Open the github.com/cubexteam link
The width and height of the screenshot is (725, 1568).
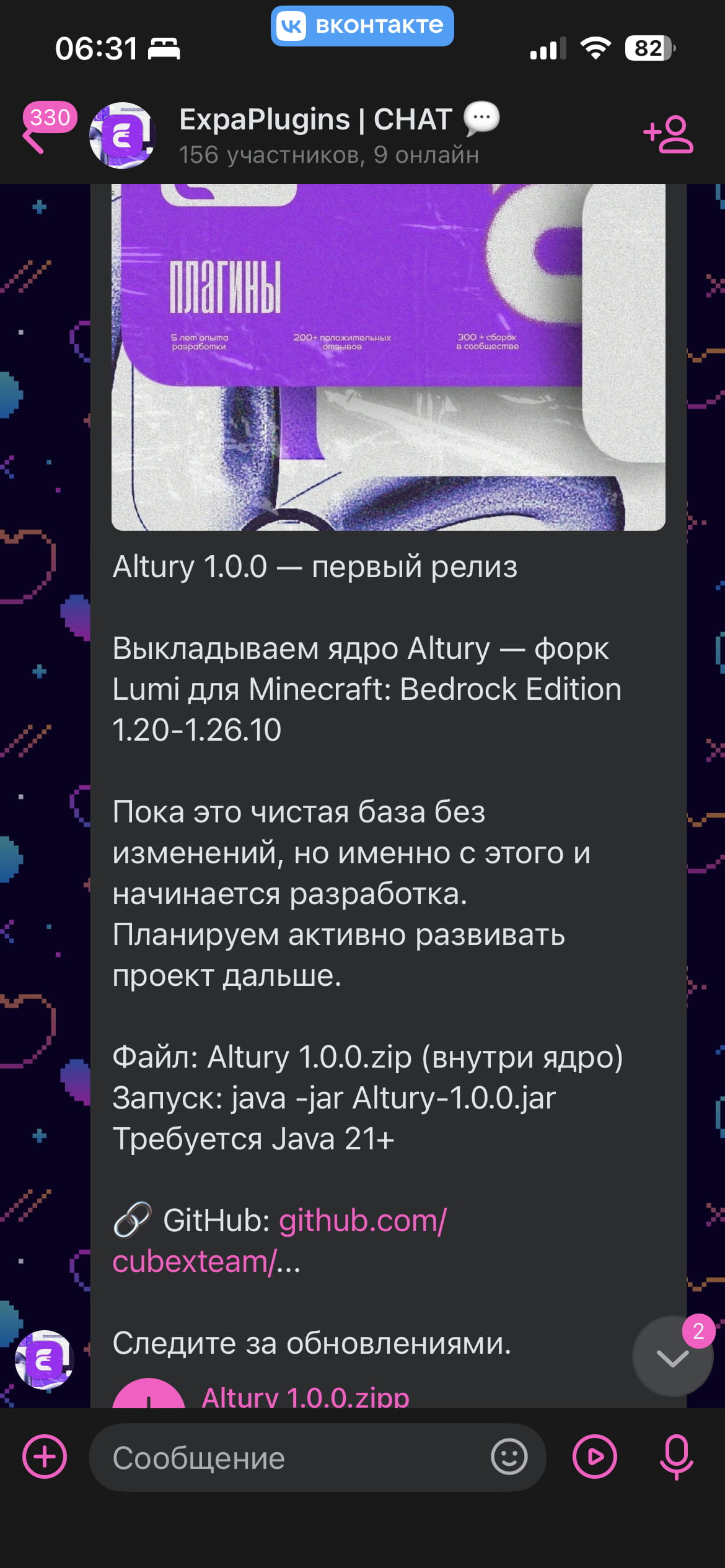pos(279,1241)
